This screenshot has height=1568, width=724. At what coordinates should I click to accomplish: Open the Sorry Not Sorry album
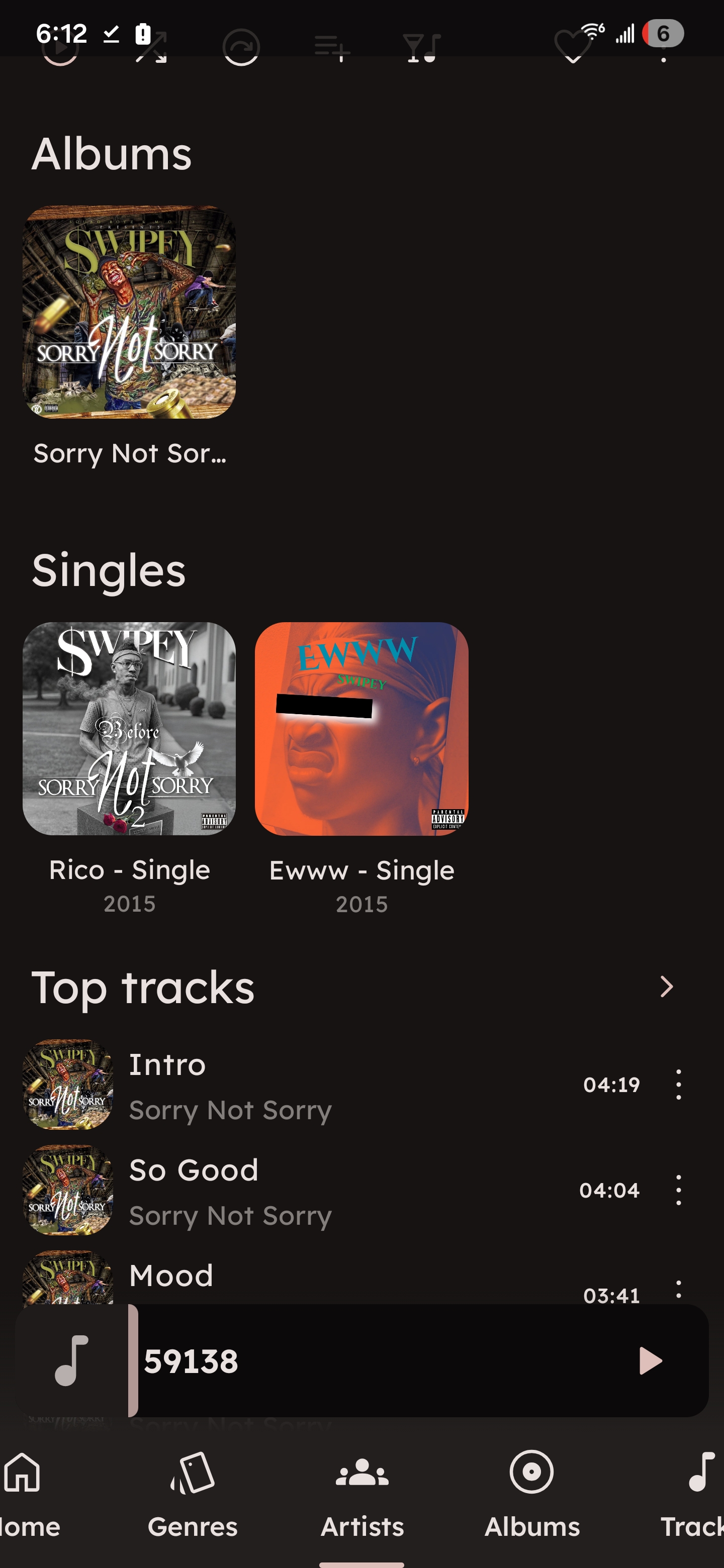click(129, 312)
